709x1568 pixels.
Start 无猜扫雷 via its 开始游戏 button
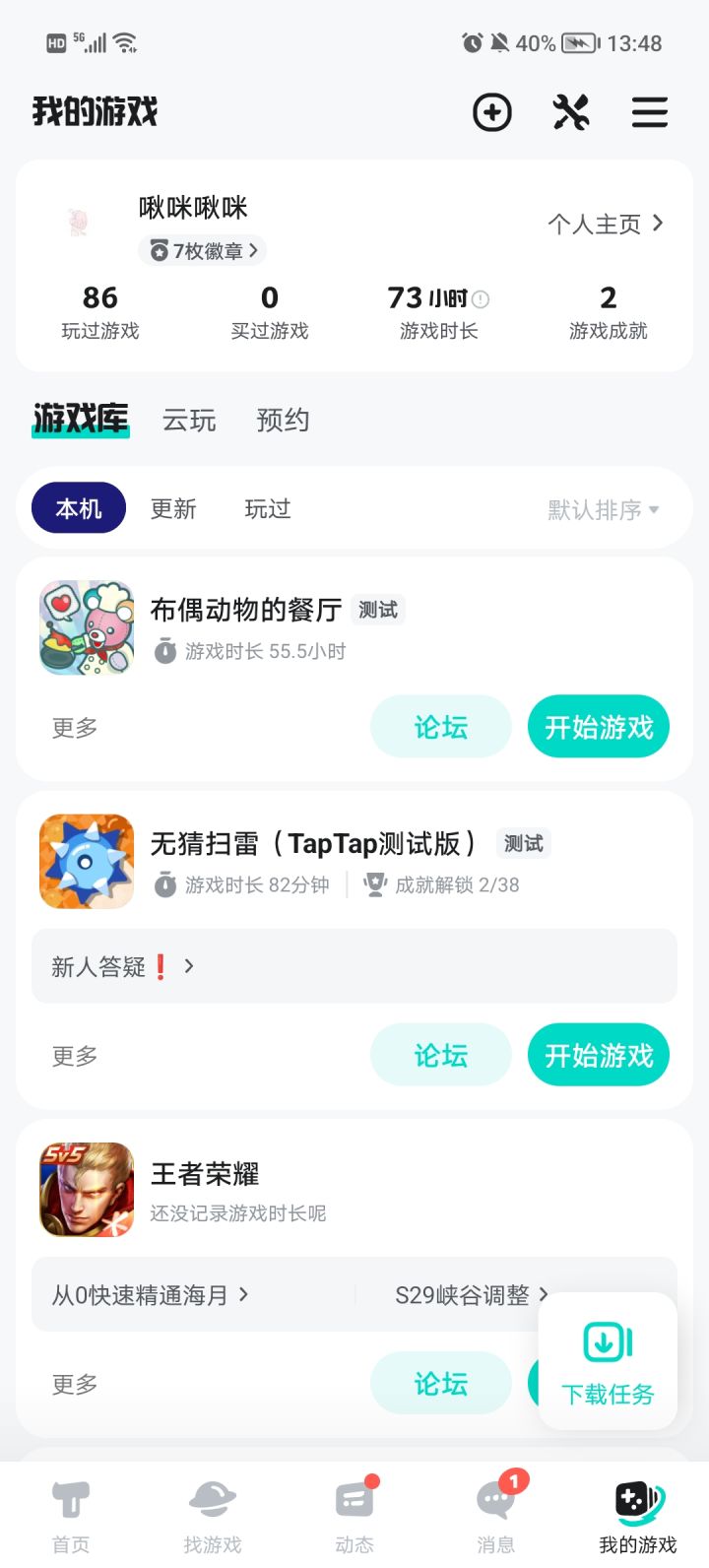[598, 1054]
